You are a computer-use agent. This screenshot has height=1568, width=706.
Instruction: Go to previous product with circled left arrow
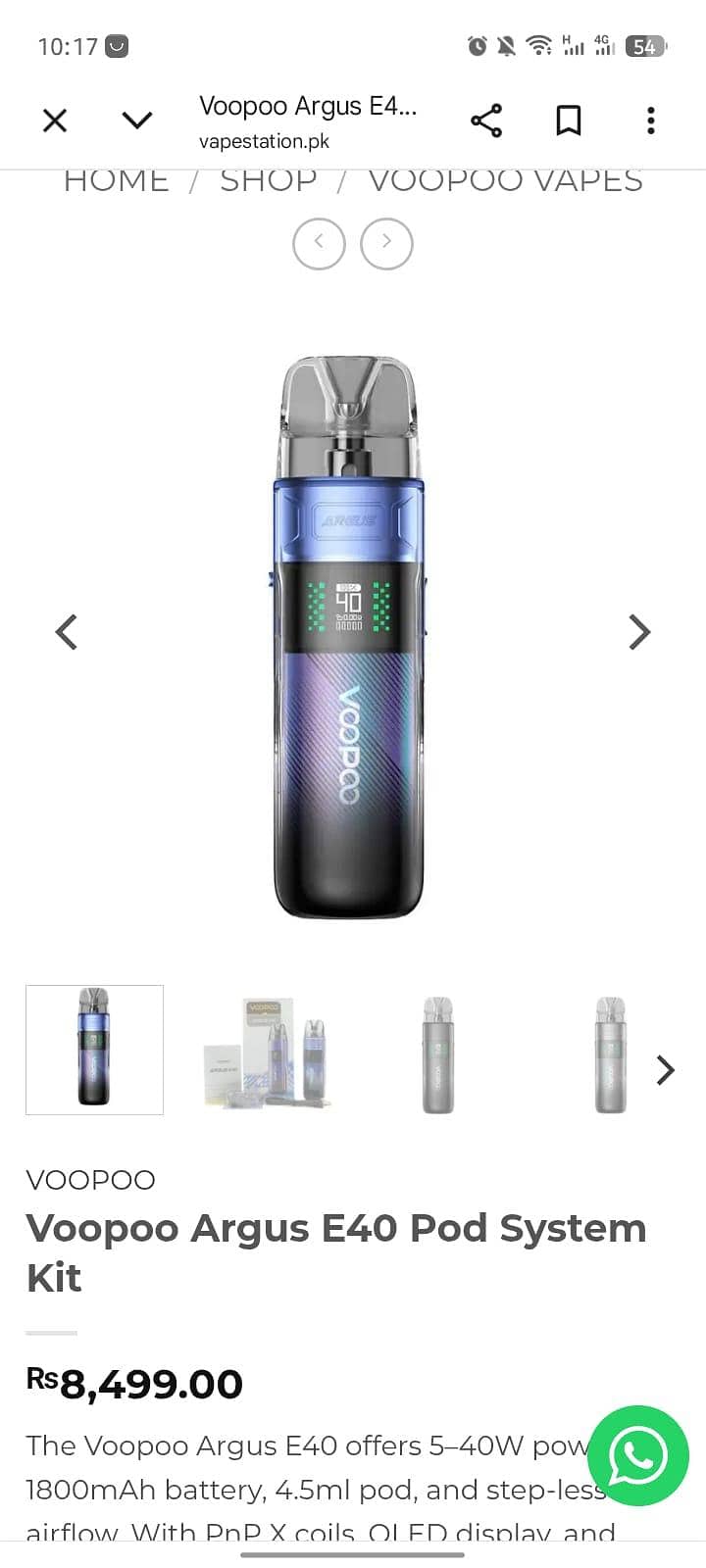(x=319, y=243)
